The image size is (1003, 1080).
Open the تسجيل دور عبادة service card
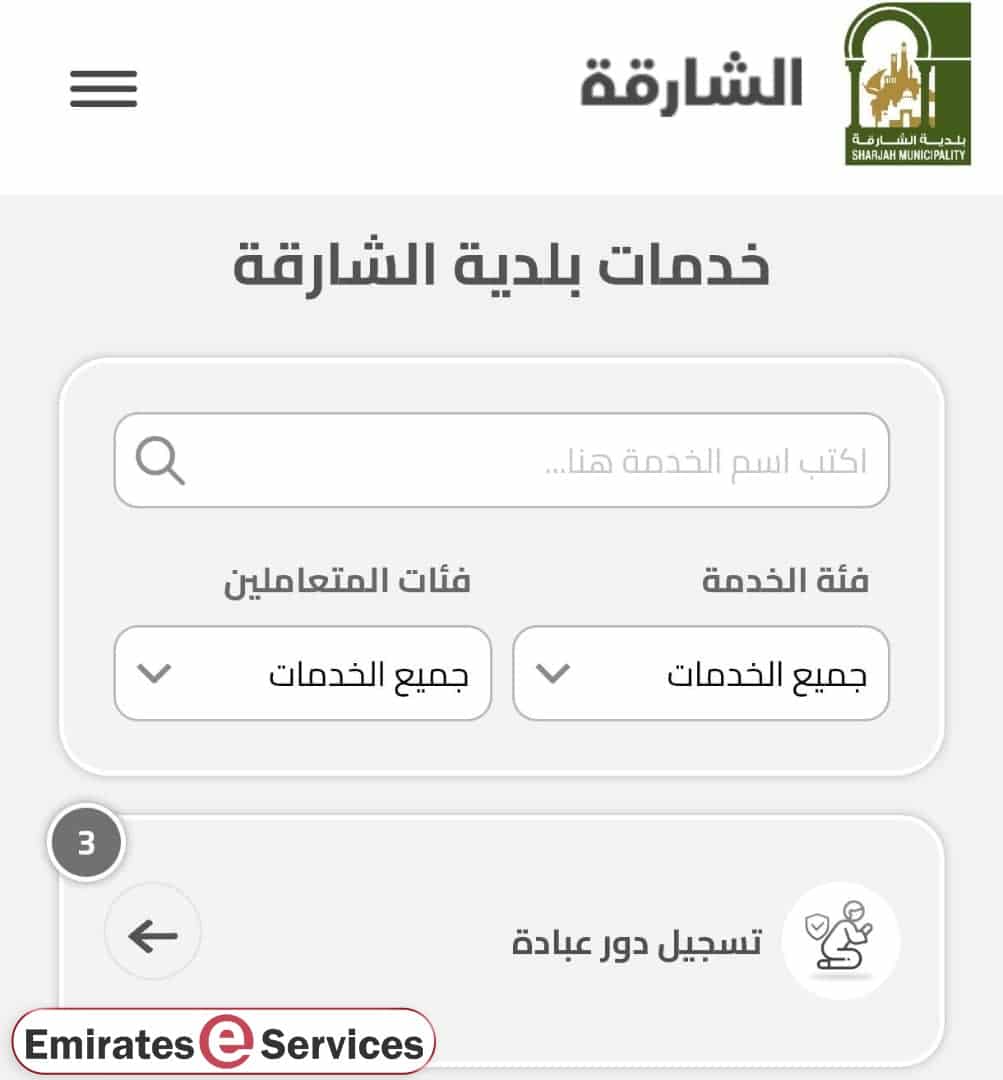click(x=636, y=941)
